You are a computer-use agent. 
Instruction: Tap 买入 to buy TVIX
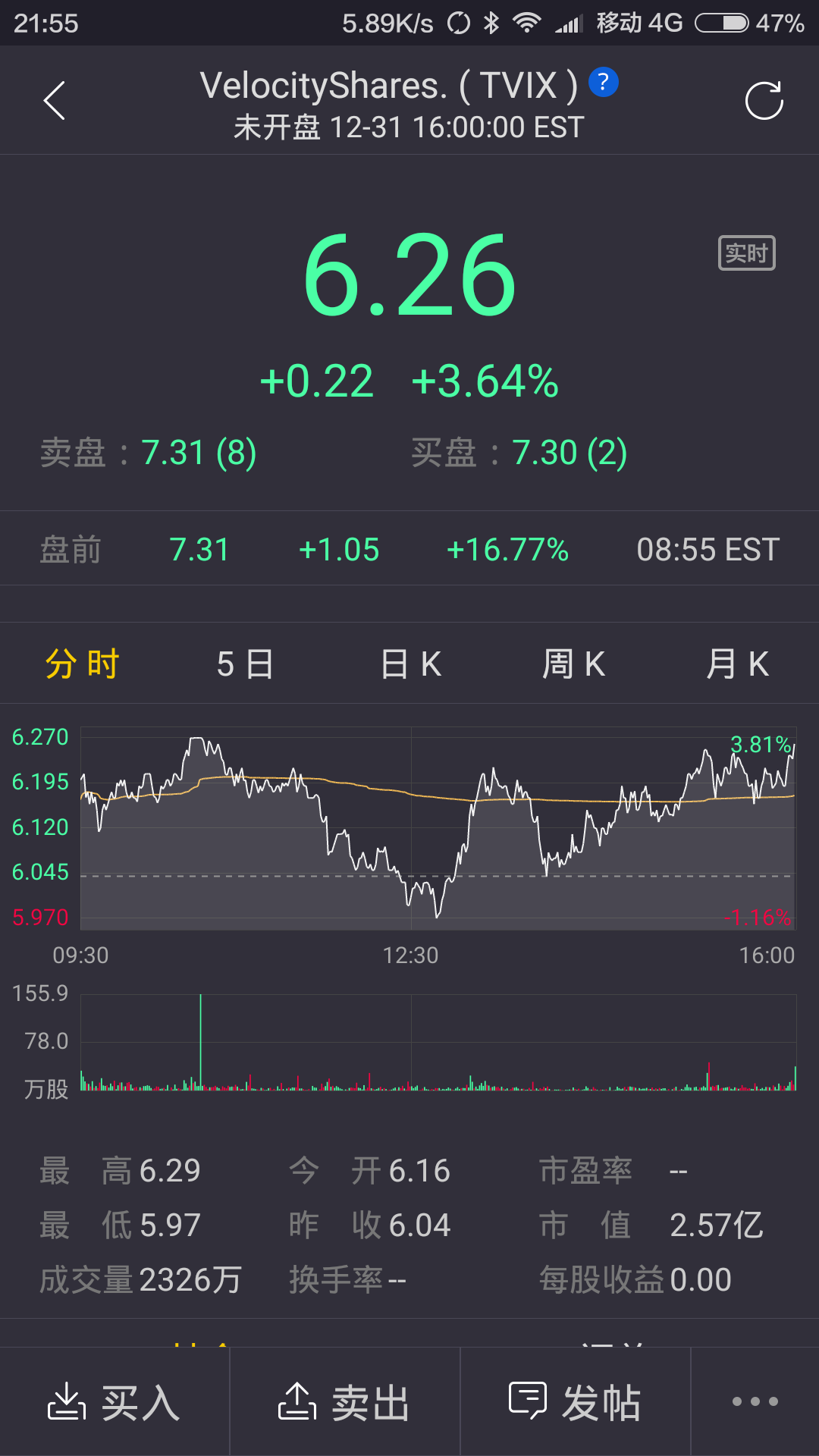115,1402
